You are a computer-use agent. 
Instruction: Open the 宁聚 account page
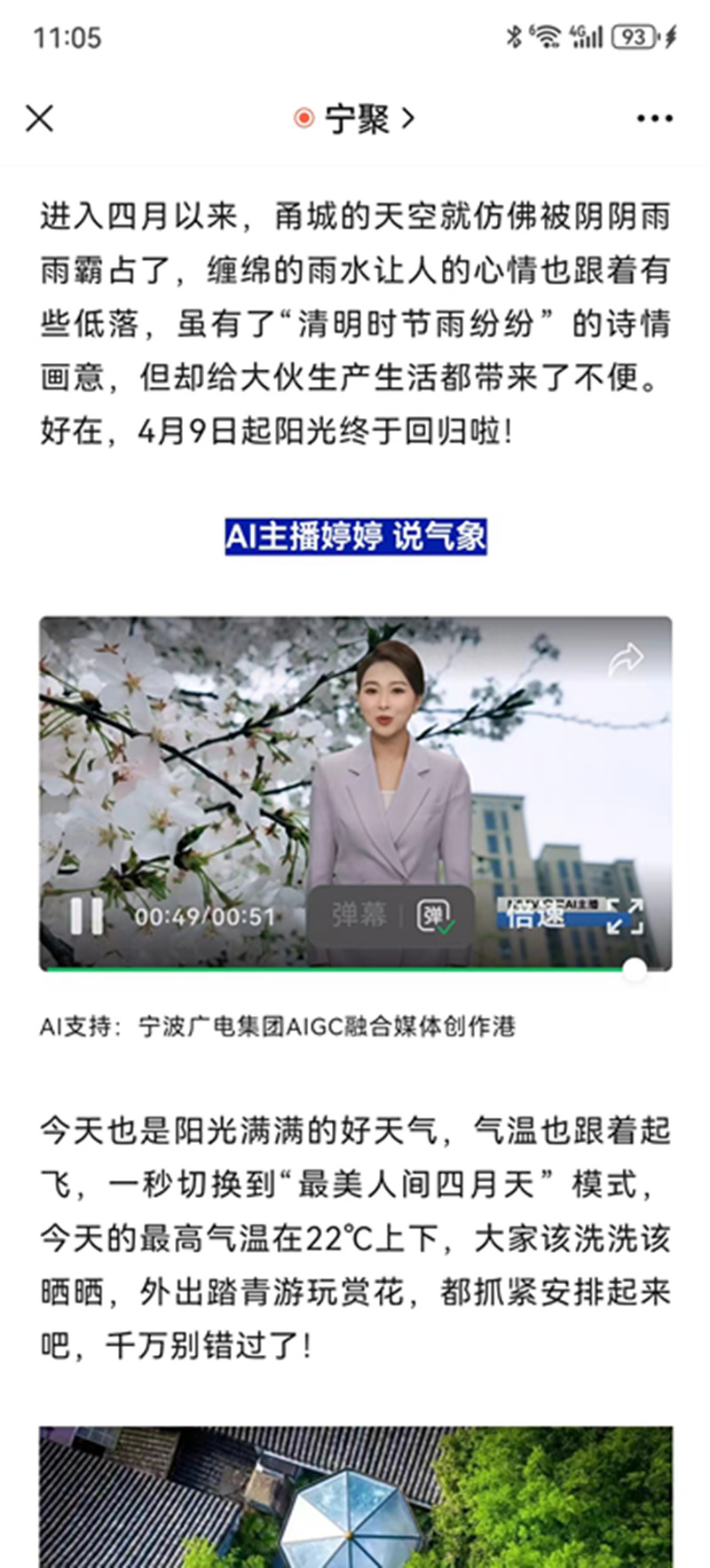tap(356, 118)
